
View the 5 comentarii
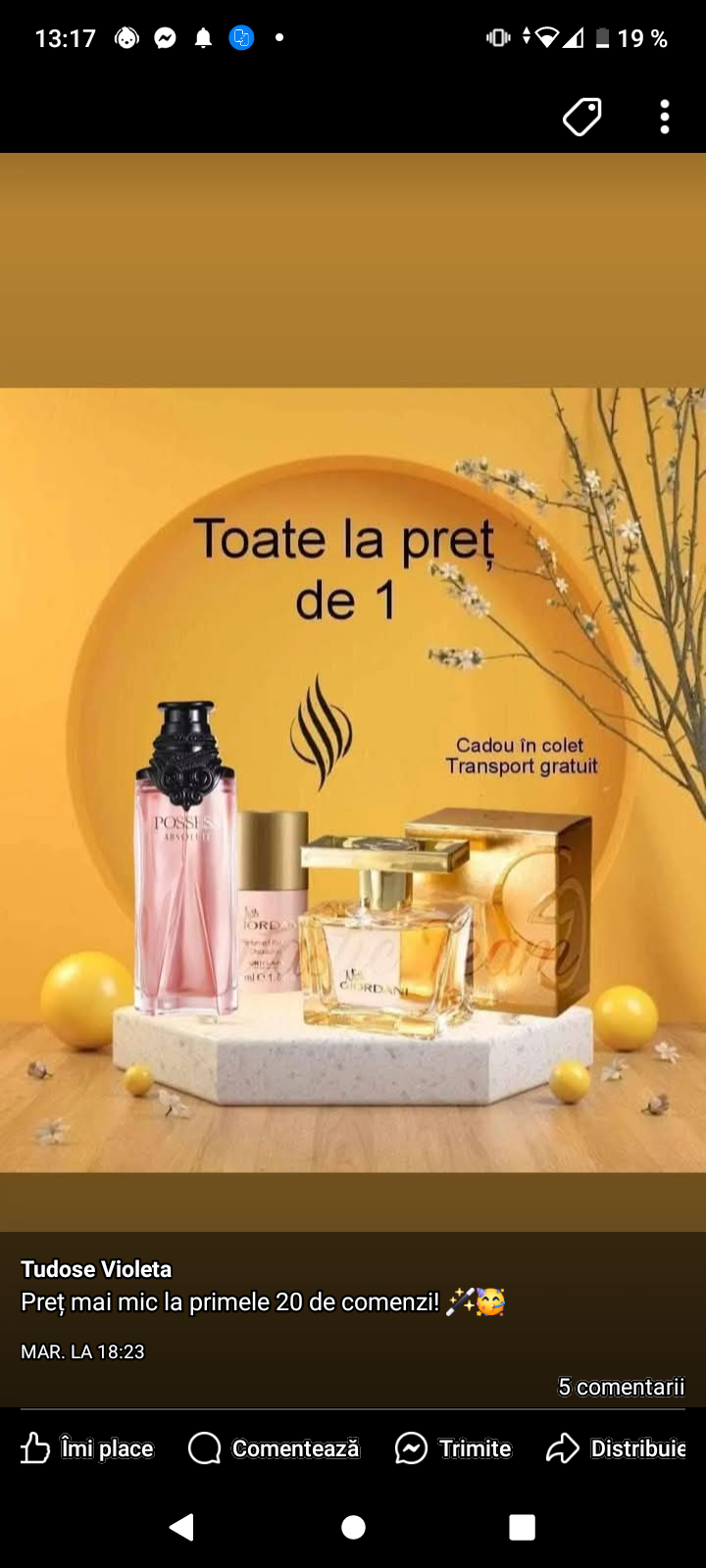click(x=621, y=1387)
